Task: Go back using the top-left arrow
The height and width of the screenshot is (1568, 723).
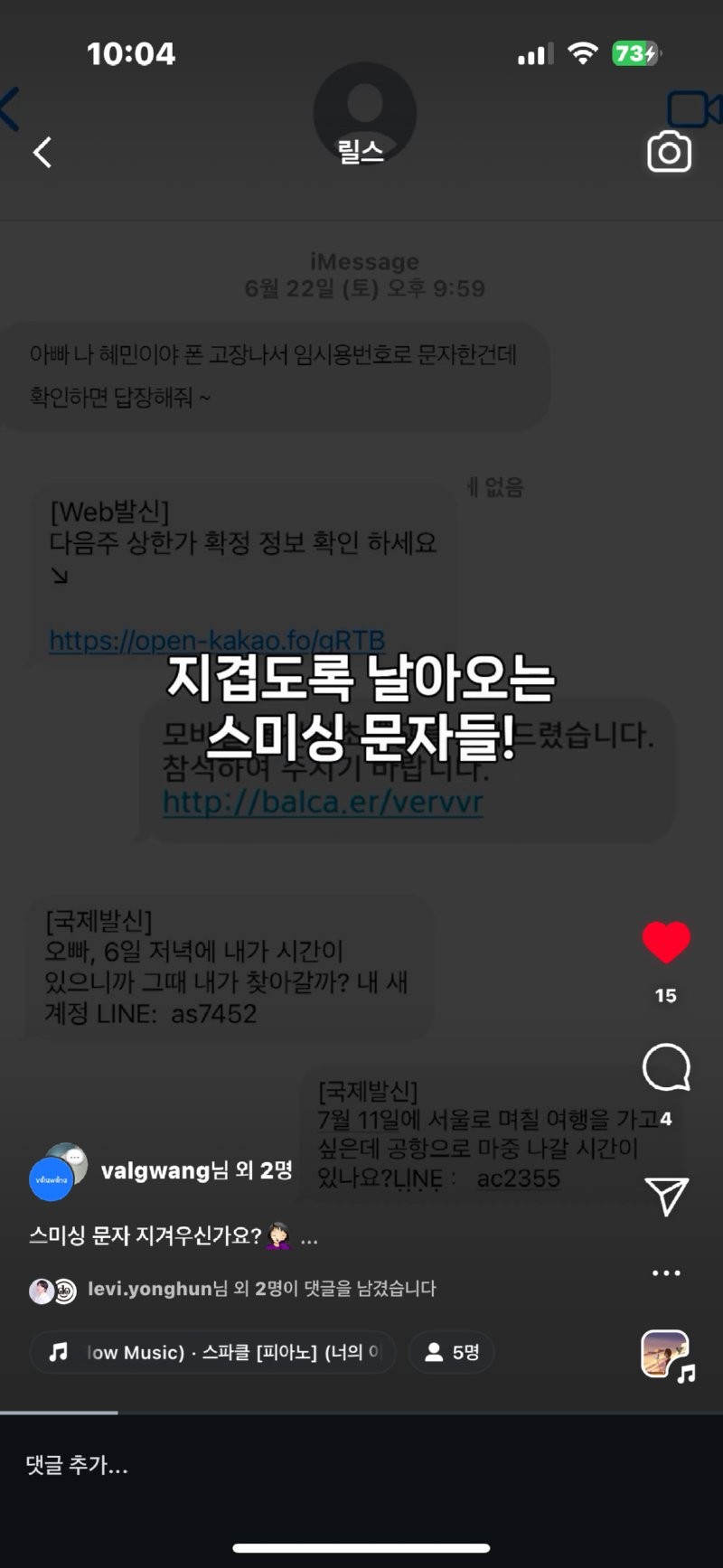Action: 42,152
